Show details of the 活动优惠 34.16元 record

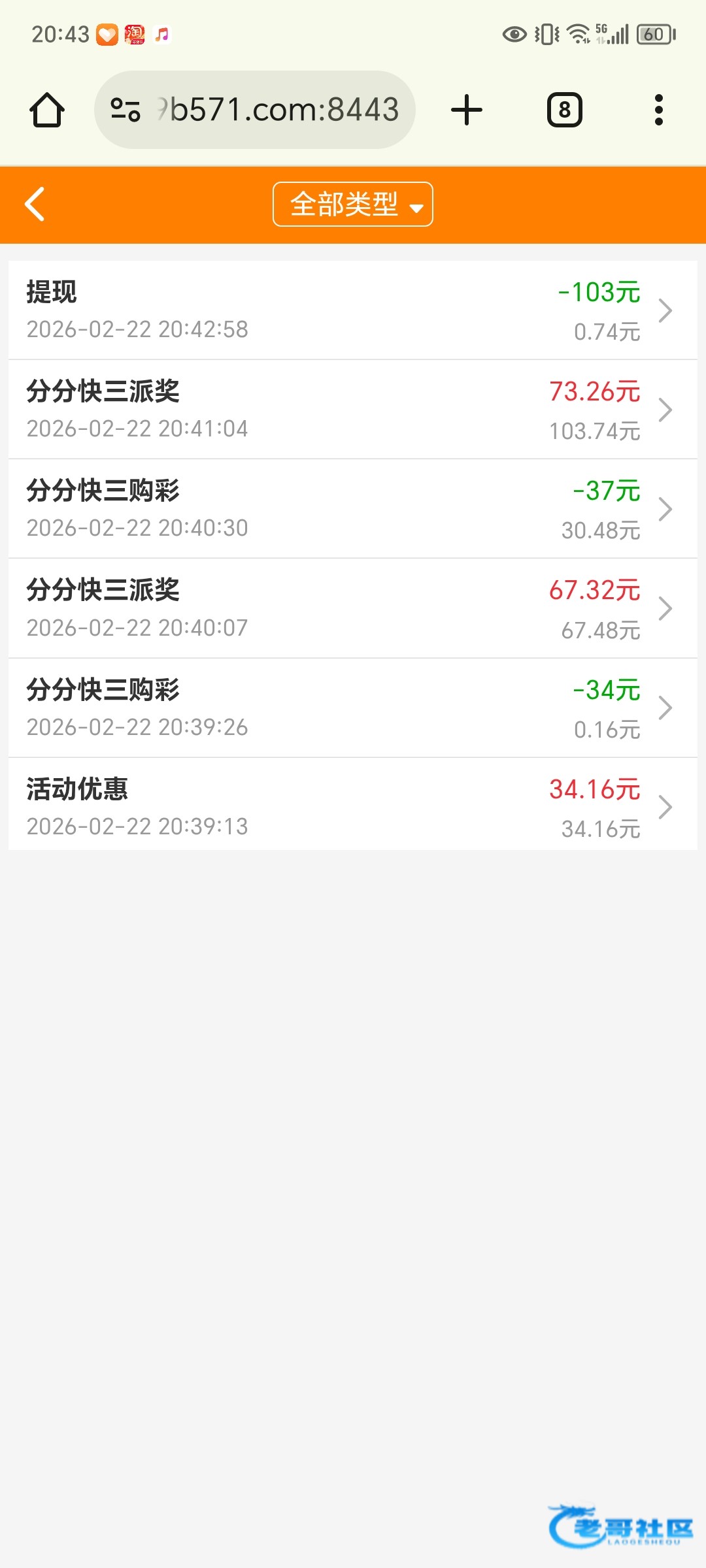pyautogui.click(x=352, y=807)
